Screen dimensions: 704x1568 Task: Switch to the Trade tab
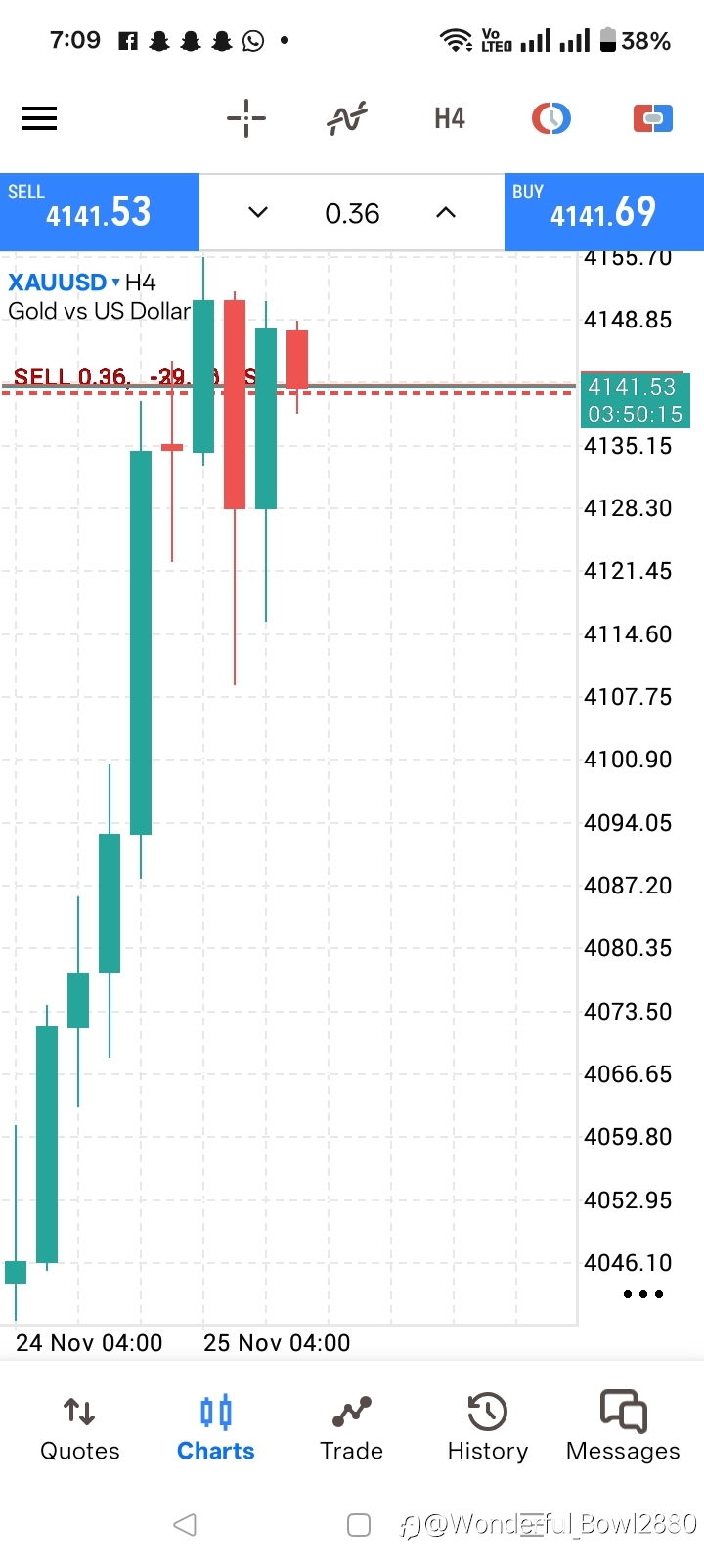click(351, 1429)
